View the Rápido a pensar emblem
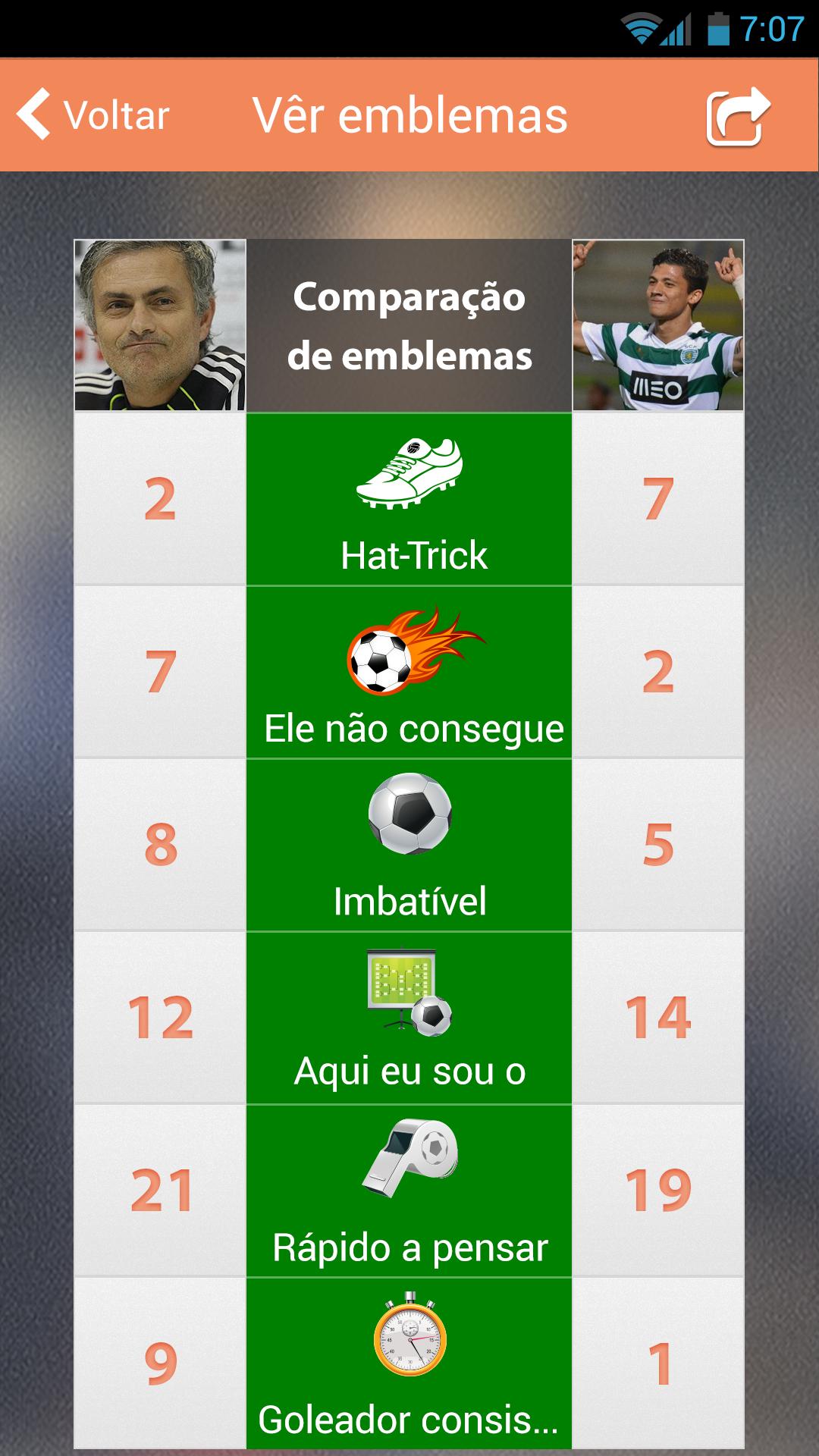Image resolution: width=819 pixels, height=1456 pixels. pos(409,1191)
